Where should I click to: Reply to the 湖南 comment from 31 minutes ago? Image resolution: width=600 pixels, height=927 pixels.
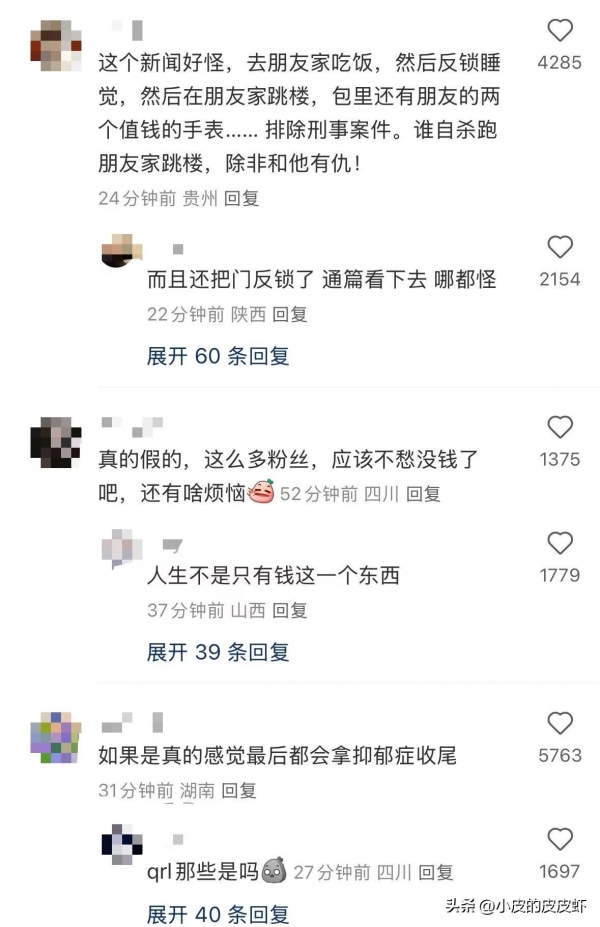click(239, 790)
